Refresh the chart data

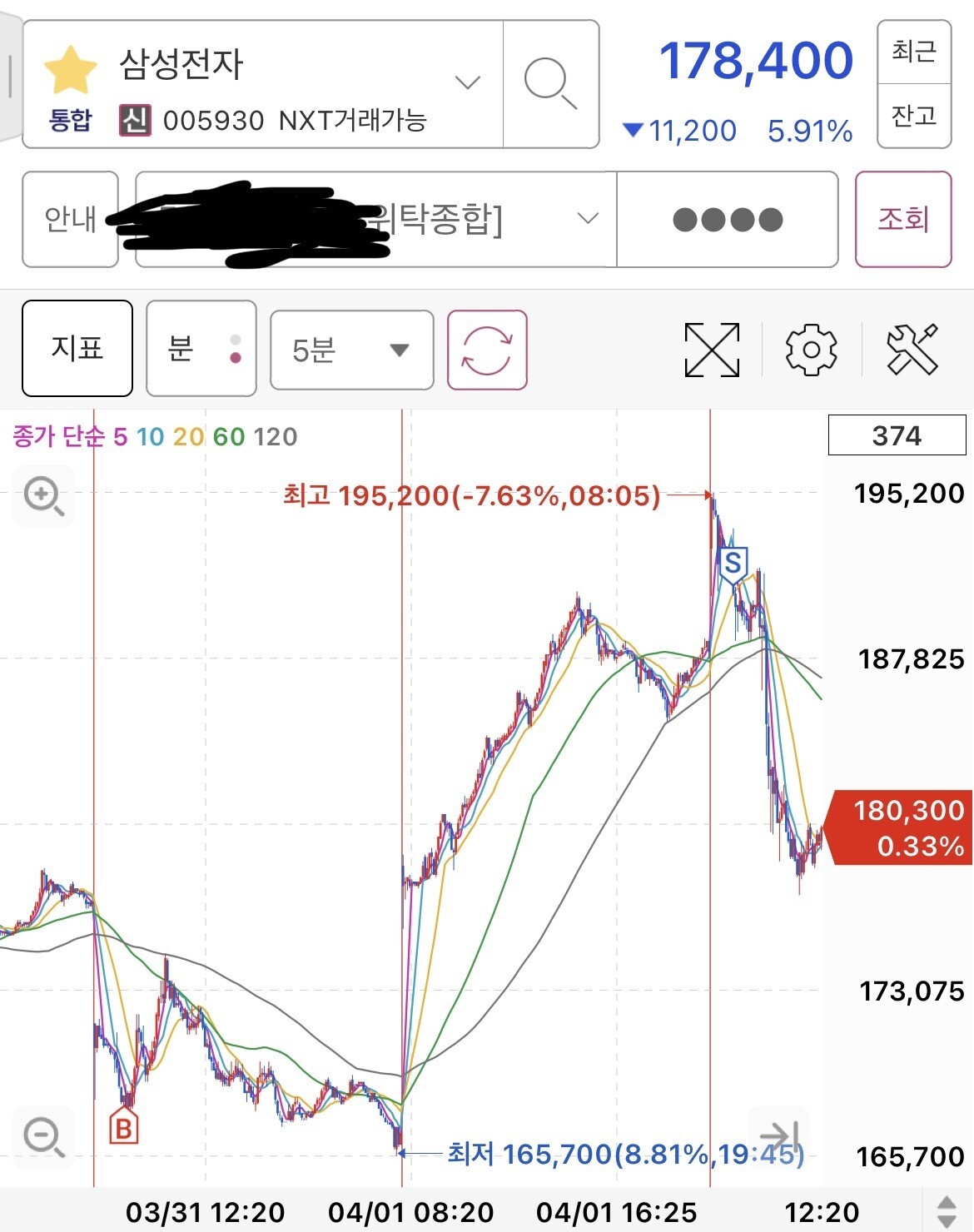tap(487, 350)
